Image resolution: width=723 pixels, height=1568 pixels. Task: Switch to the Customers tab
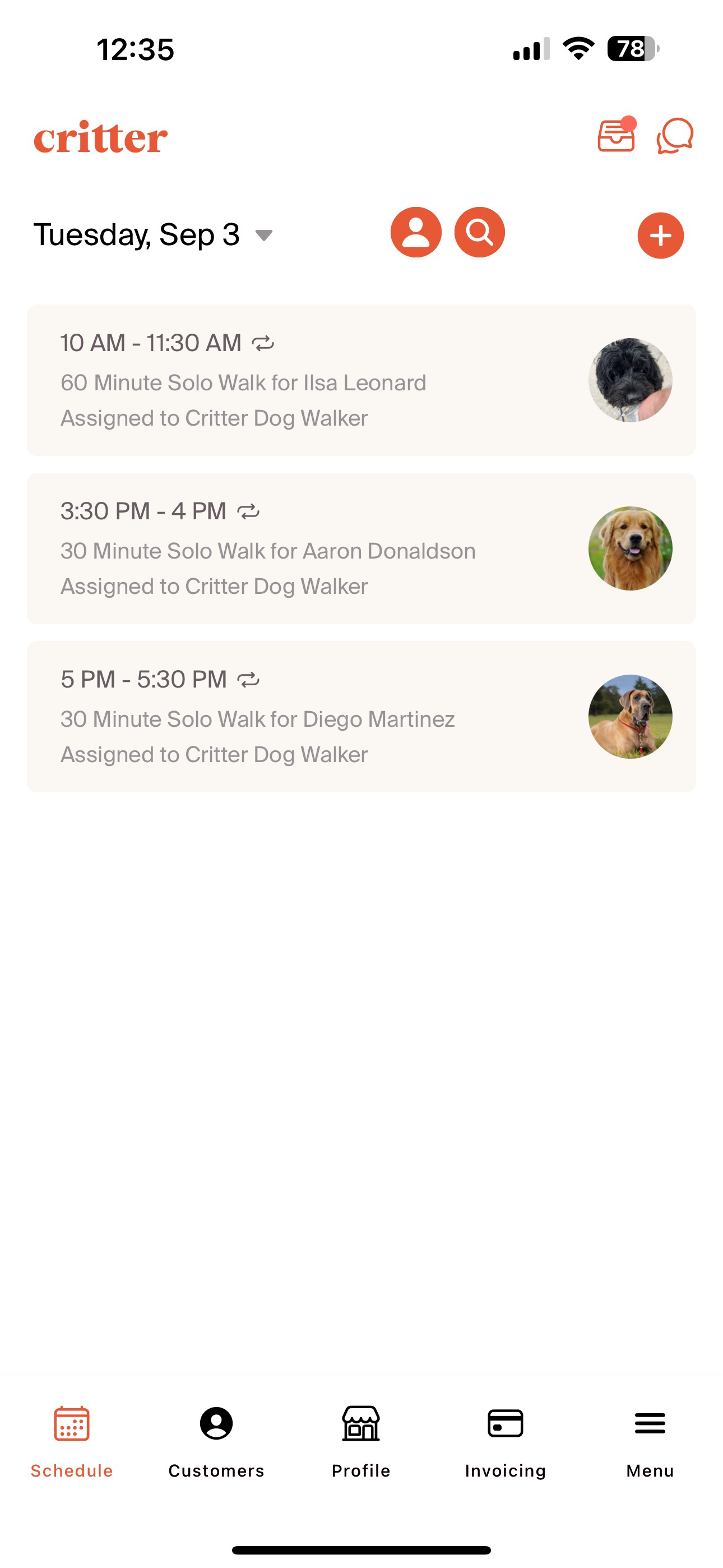click(x=217, y=1441)
